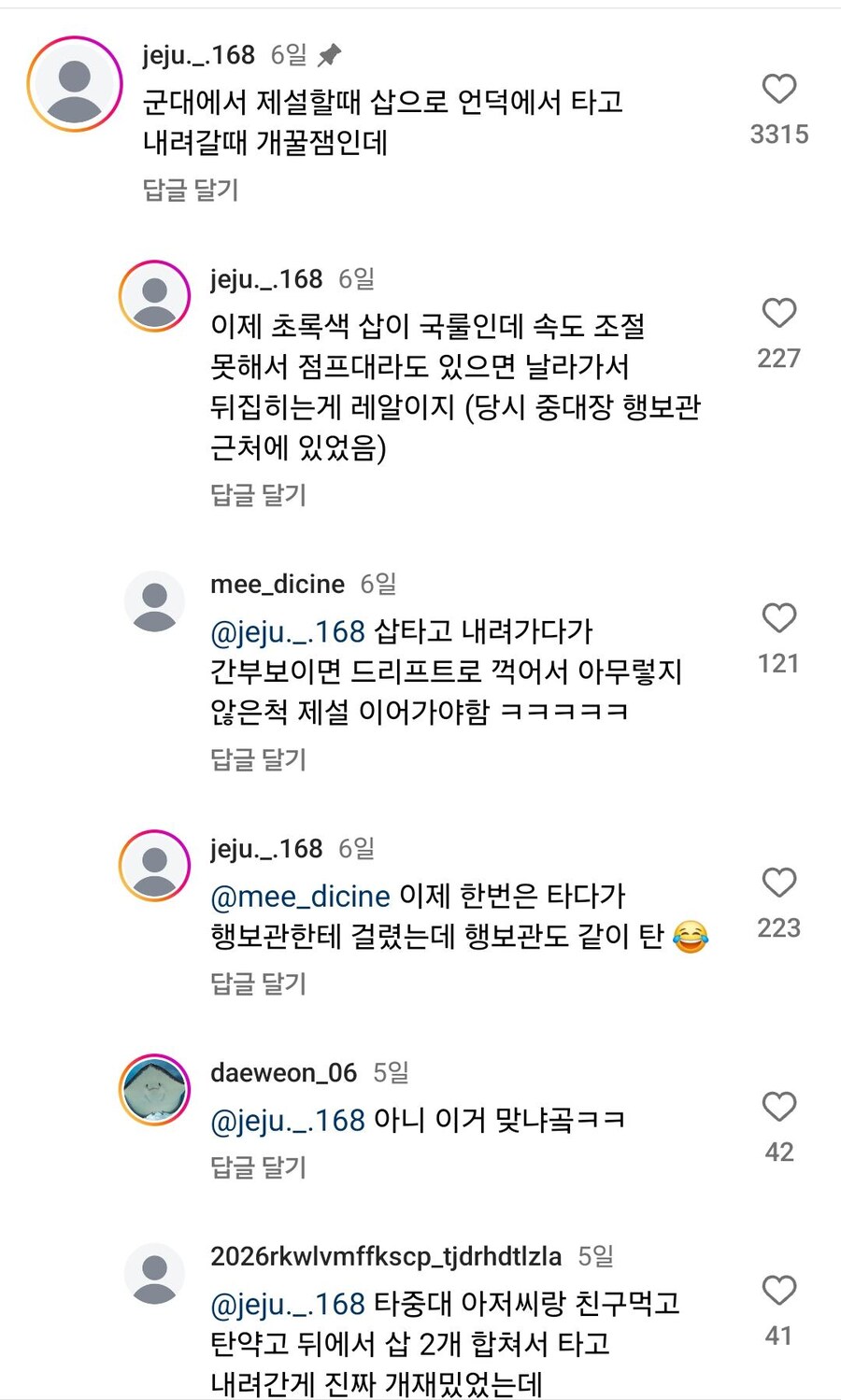Tap the pin icon on the pinned comment

click(x=326, y=54)
